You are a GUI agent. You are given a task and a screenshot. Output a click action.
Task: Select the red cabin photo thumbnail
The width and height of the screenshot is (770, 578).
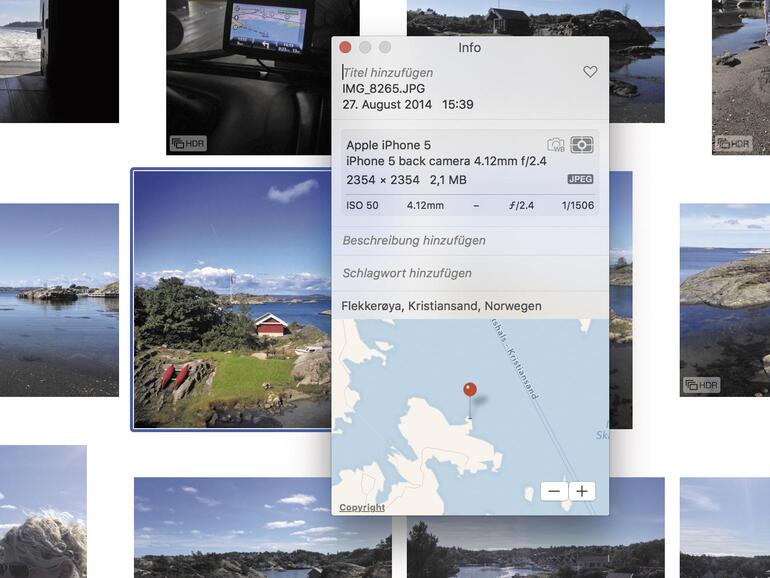click(232, 300)
